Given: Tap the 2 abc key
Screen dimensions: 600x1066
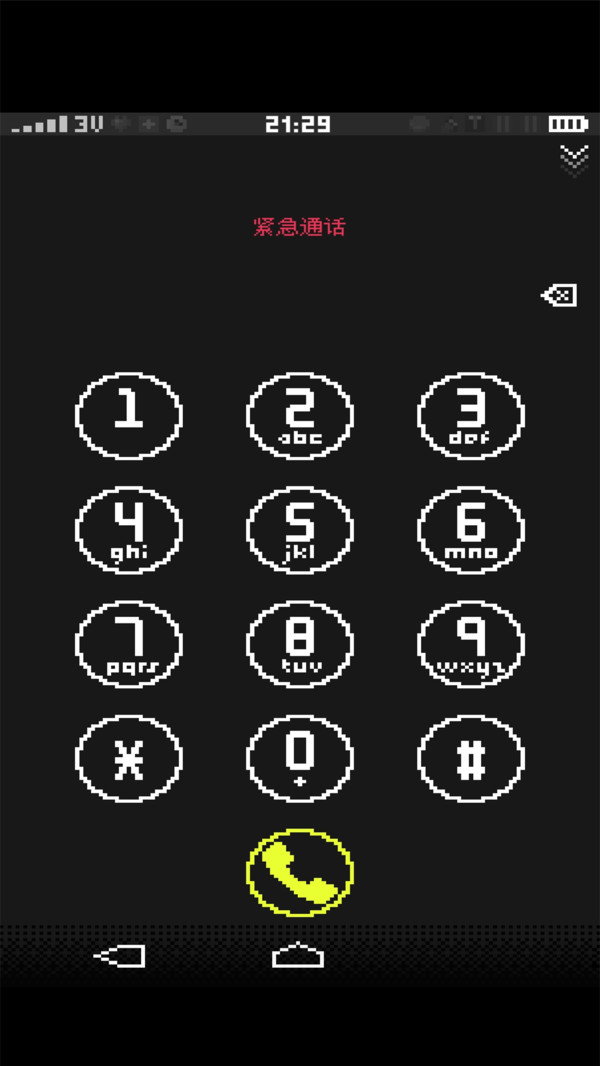Looking at the screenshot, I should 300,416.
